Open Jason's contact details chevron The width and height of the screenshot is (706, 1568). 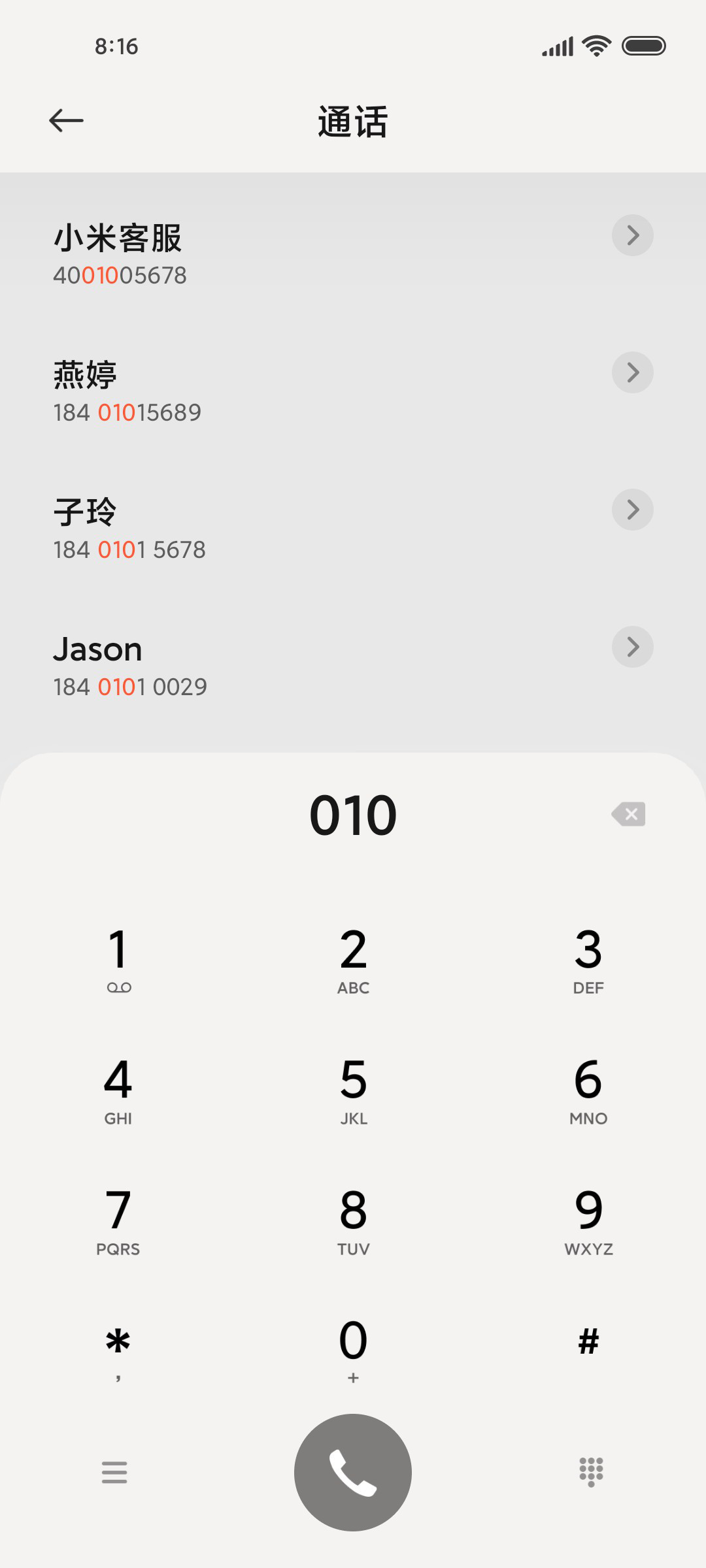(632, 647)
